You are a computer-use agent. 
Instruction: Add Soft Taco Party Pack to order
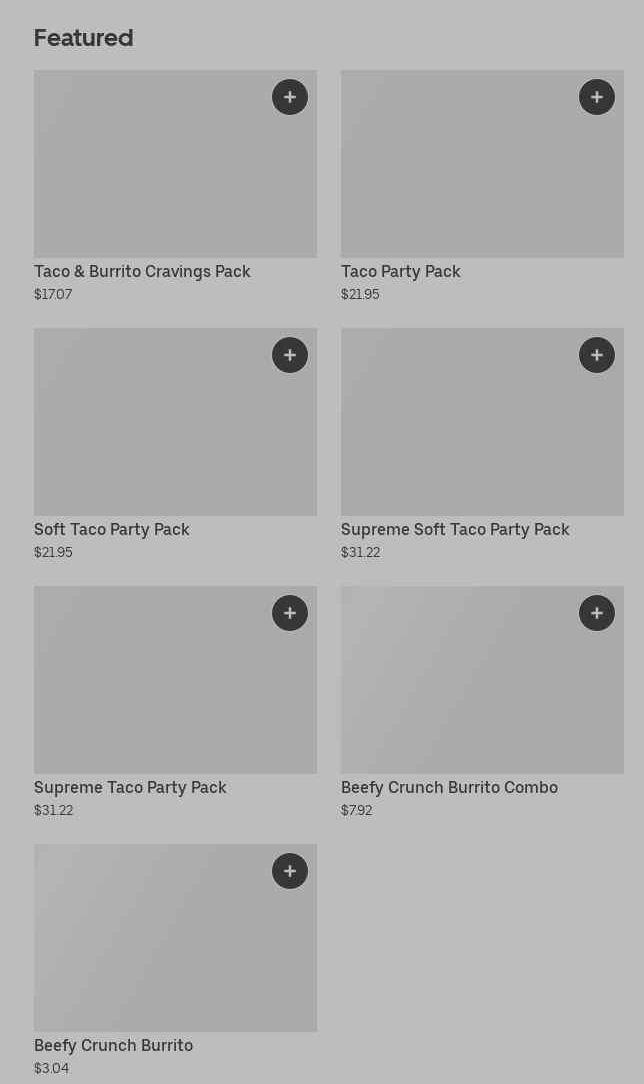(290, 355)
